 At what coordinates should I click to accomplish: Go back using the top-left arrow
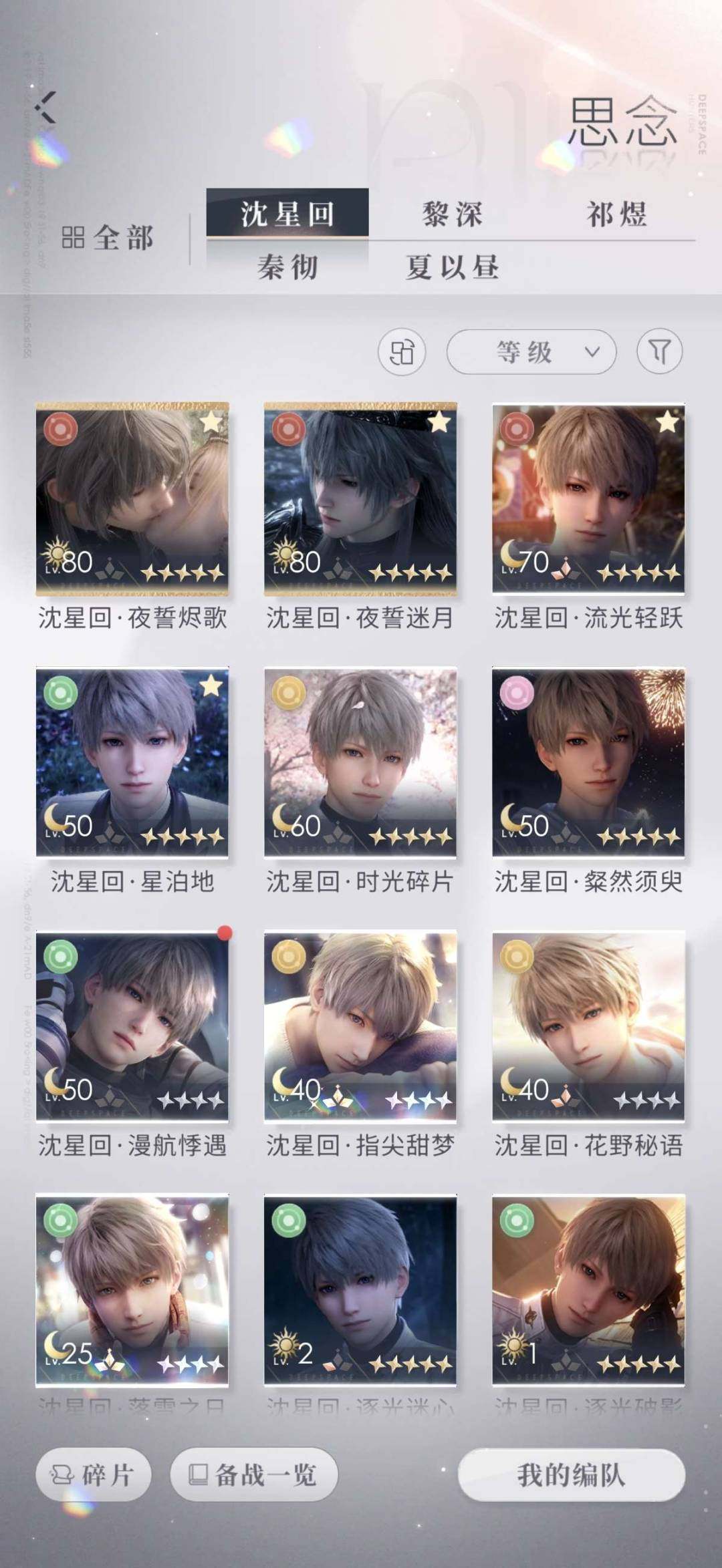point(46,107)
